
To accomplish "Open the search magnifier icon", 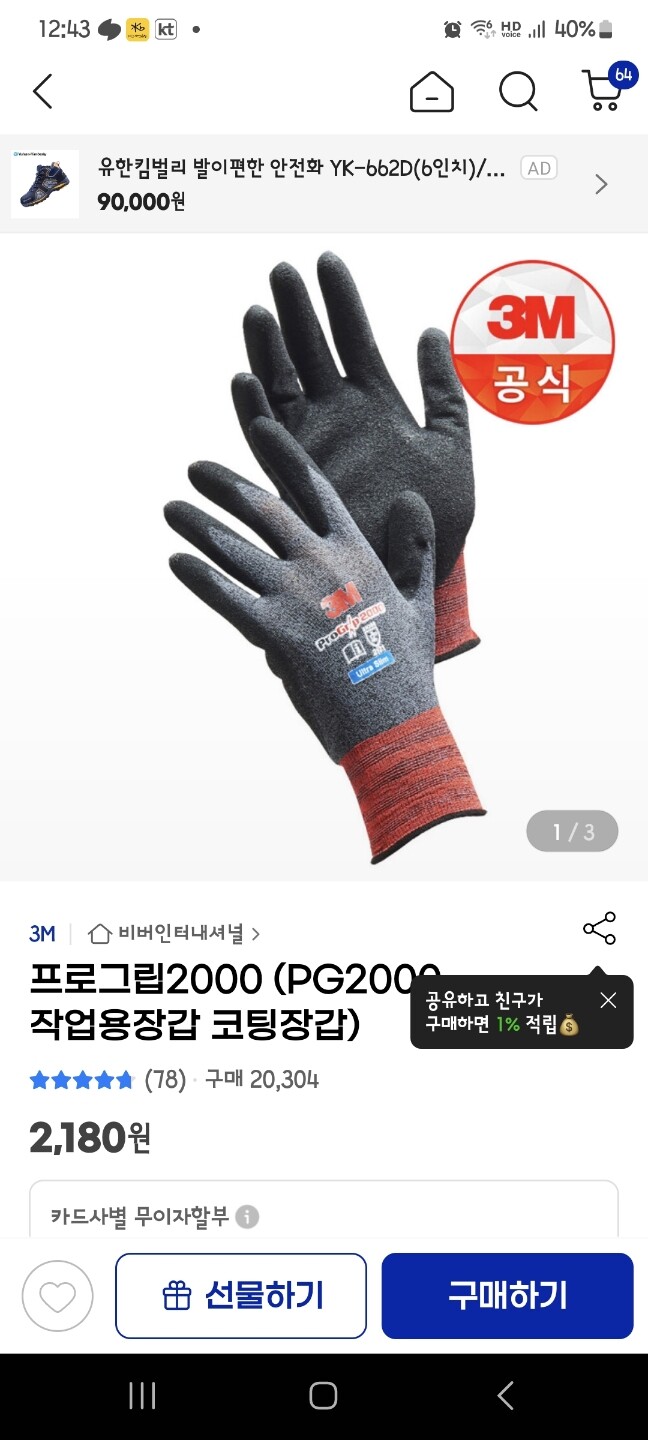I will 518,92.
